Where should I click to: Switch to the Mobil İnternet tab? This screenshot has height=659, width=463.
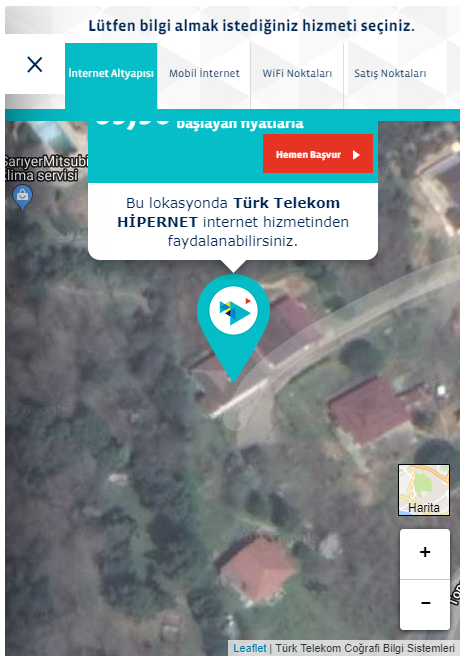pyautogui.click(x=204, y=76)
